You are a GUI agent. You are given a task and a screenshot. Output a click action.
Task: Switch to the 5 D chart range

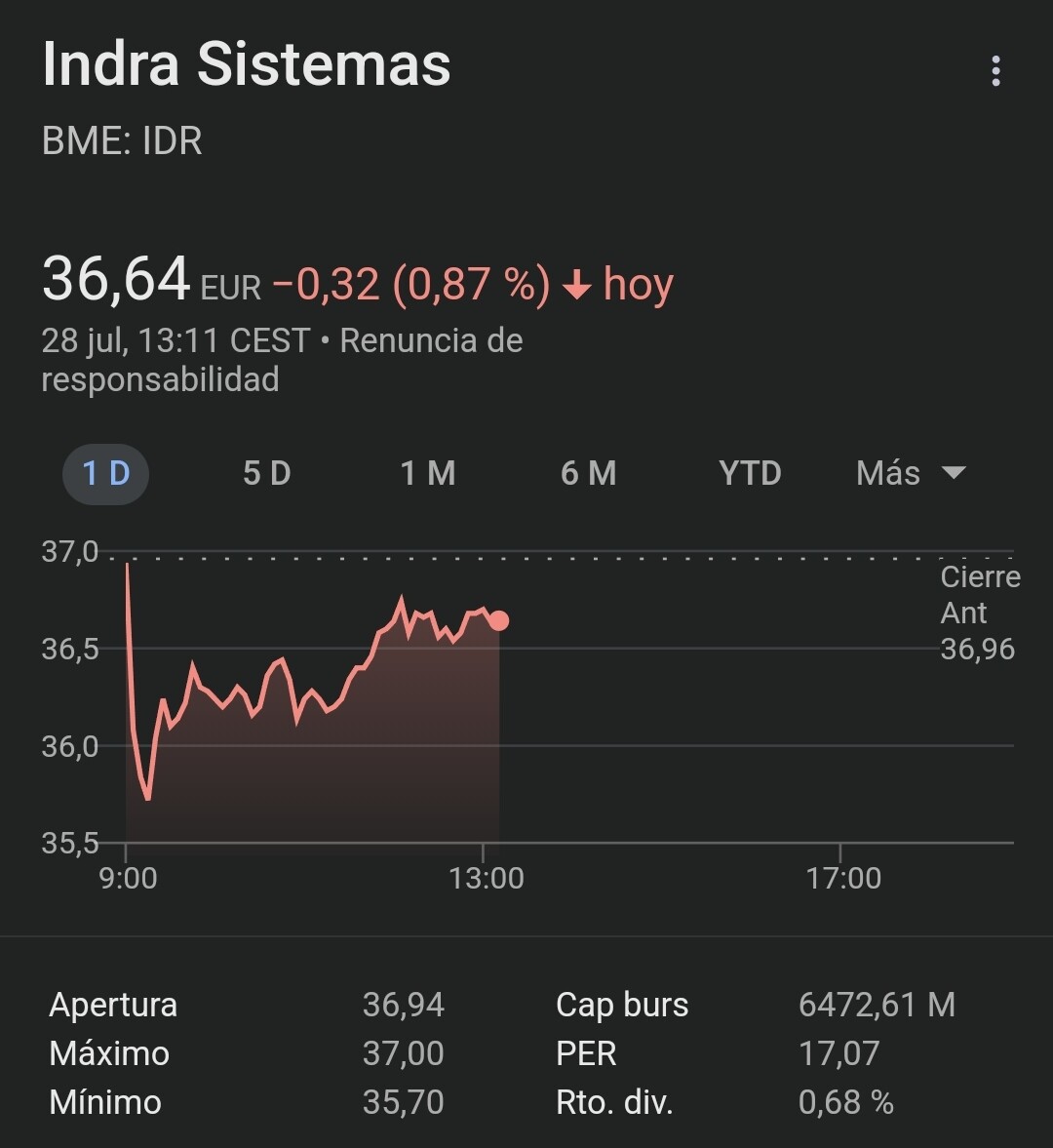pyautogui.click(x=267, y=474)
